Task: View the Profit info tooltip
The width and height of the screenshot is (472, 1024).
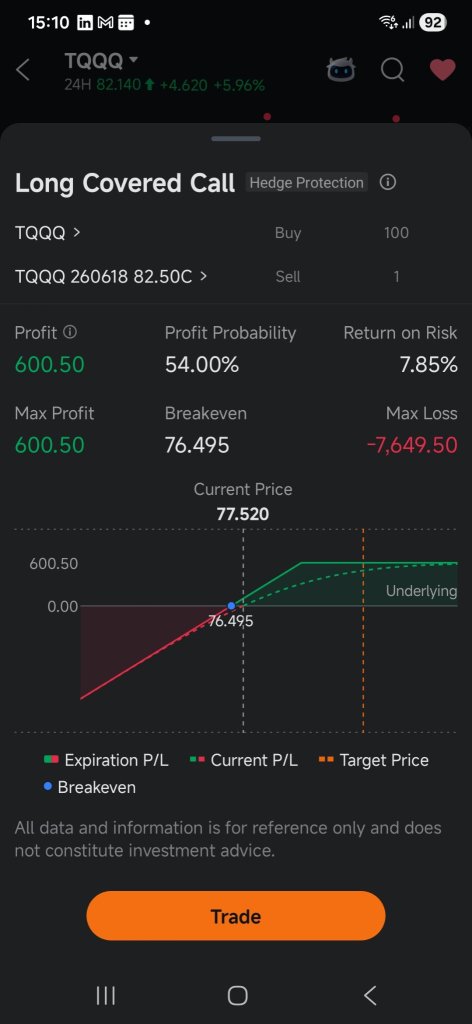Action: pos(70,332)
